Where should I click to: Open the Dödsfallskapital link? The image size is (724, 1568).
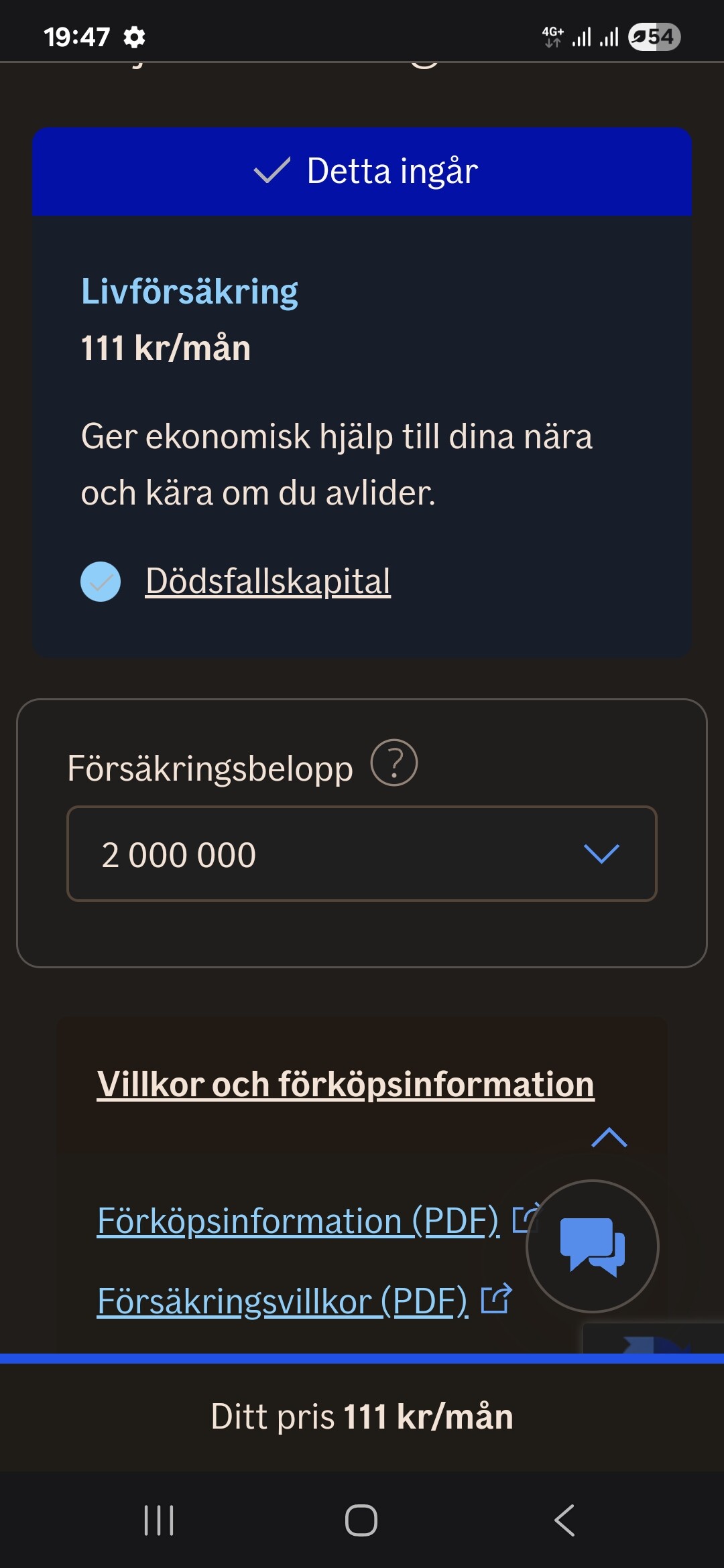tap(267, 581)
